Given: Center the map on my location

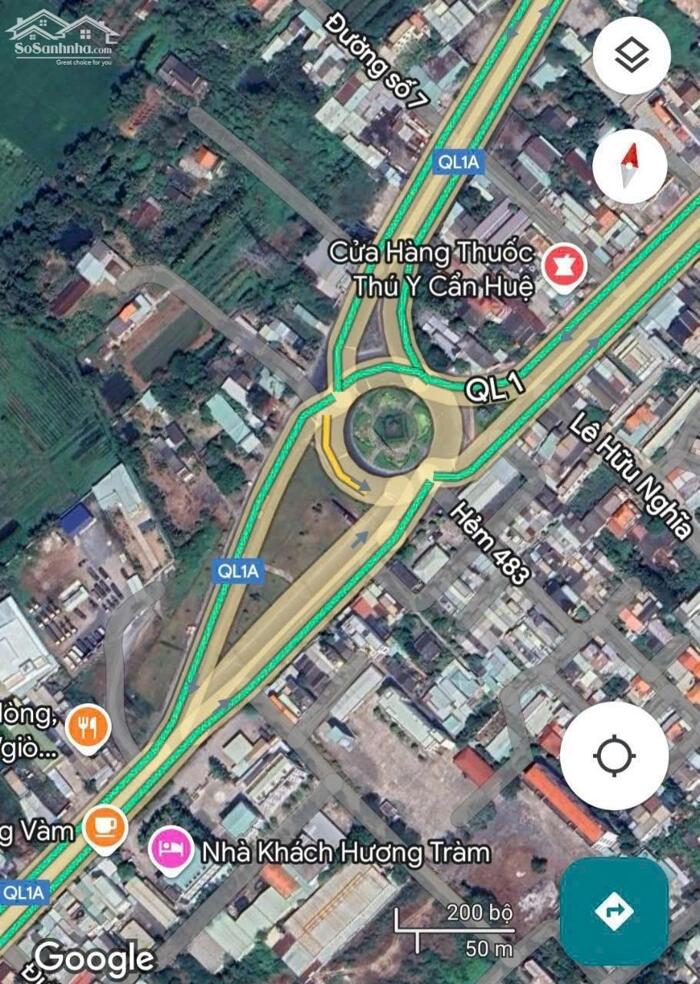Looking at the screenshot, I should click(614, 755).
